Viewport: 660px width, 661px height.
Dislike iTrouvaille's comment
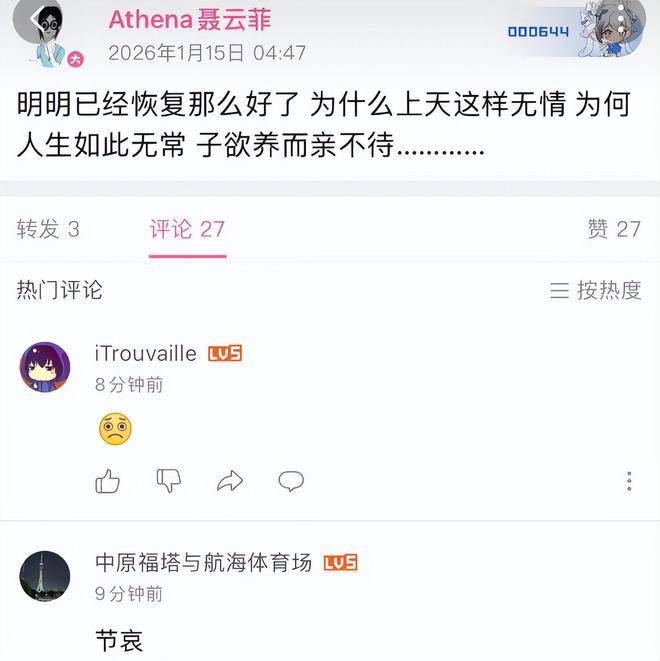click(x=169, y=481)
